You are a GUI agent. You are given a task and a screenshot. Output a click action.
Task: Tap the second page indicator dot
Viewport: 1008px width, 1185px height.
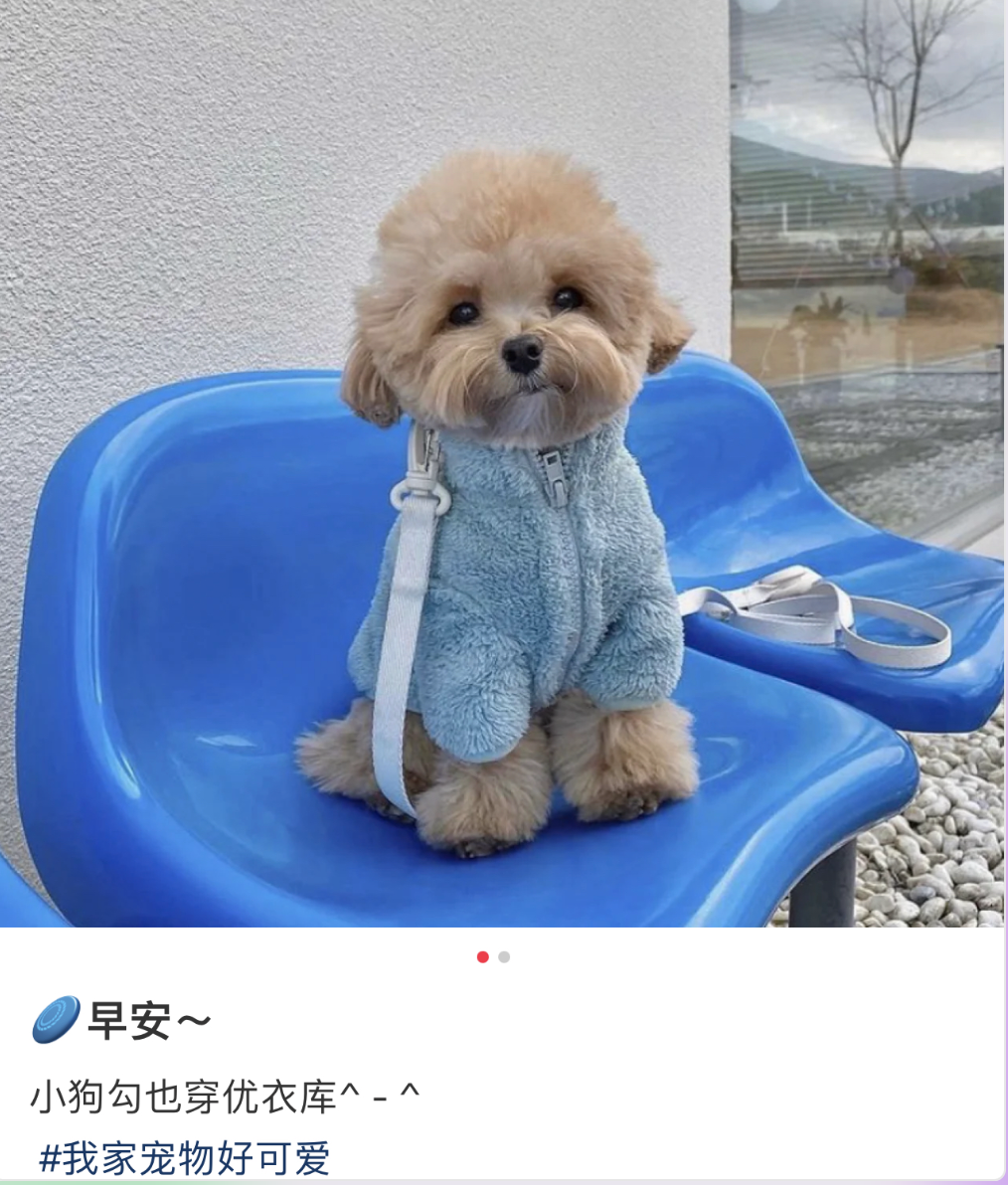click(x=505, y=957)
